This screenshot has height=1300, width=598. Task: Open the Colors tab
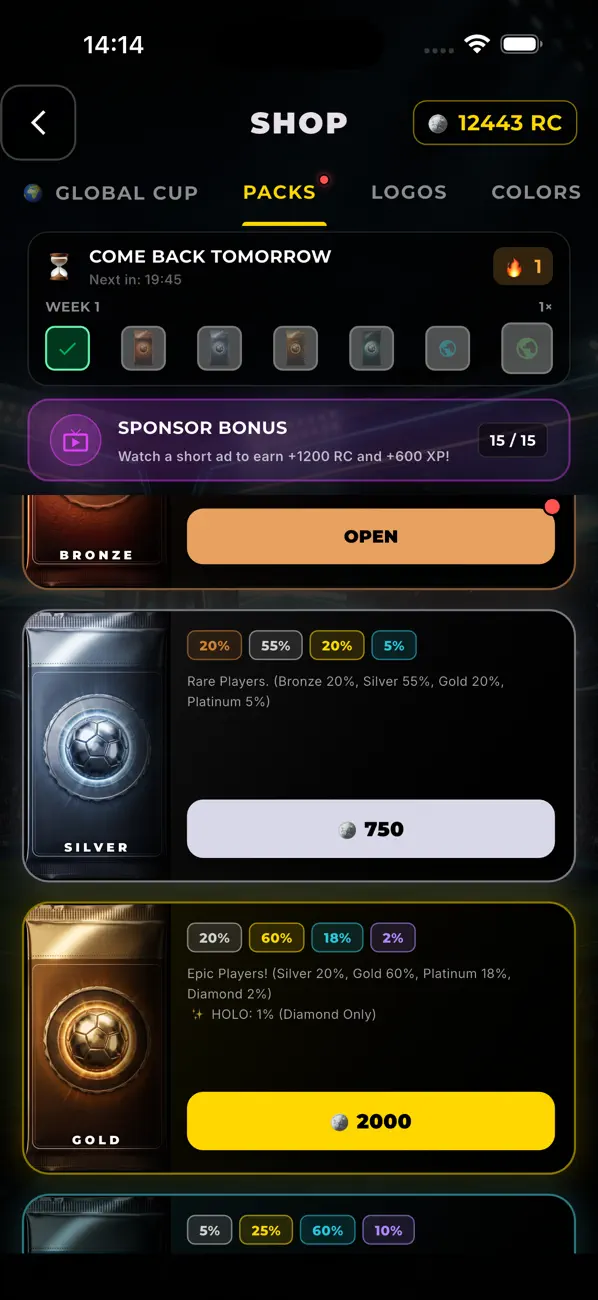point(536,192)
